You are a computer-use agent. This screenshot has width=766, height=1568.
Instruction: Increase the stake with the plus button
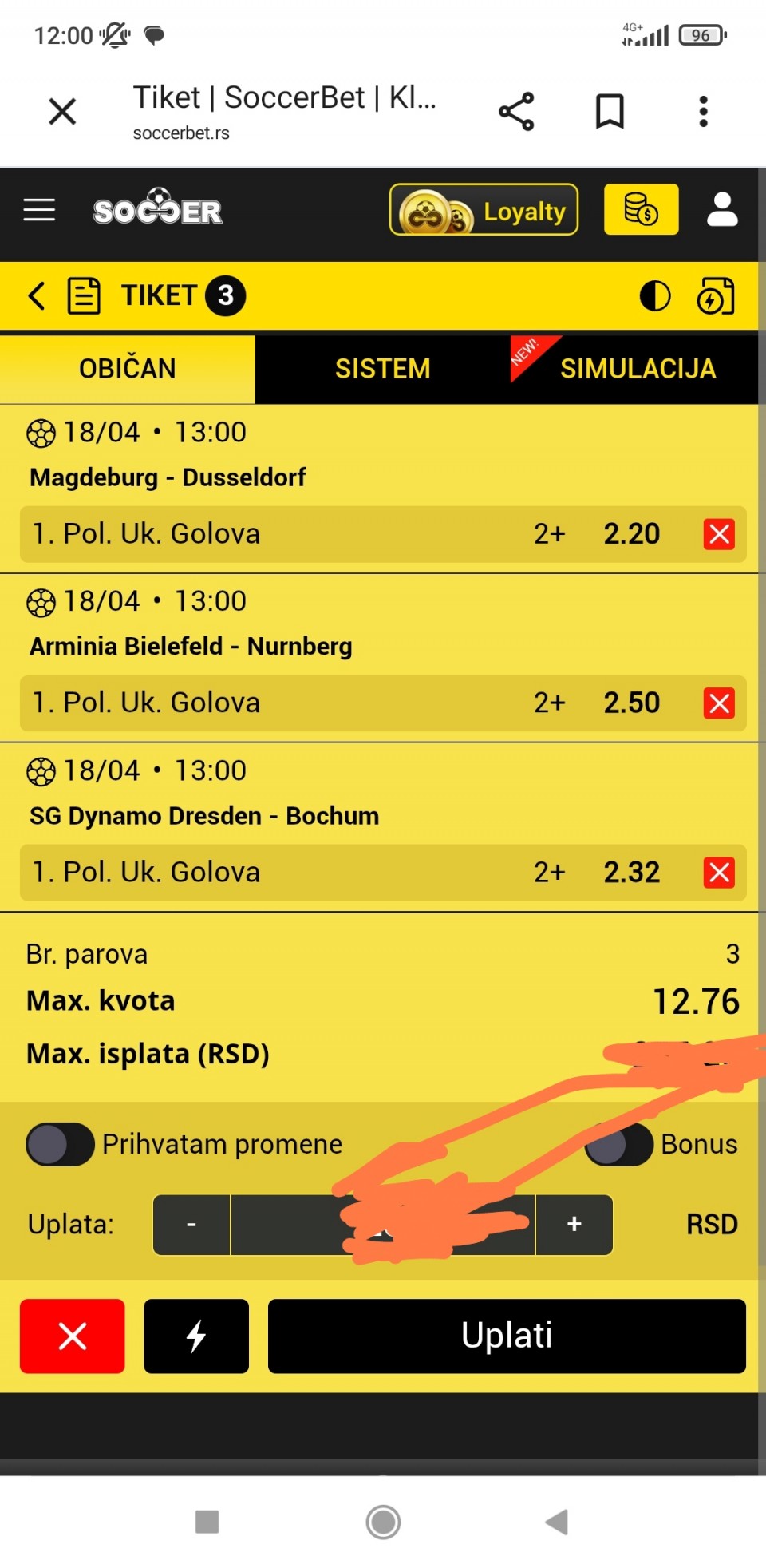coord(574,1224)
